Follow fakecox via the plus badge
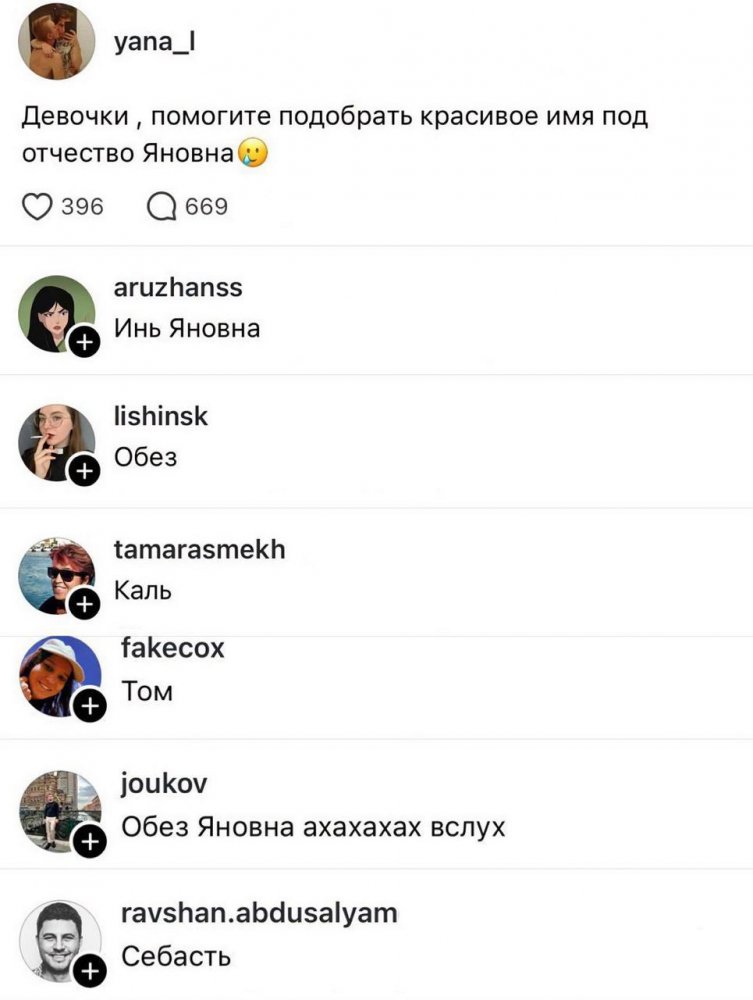The width and height of the screenshot is (753, 1000). click(90, 707)
